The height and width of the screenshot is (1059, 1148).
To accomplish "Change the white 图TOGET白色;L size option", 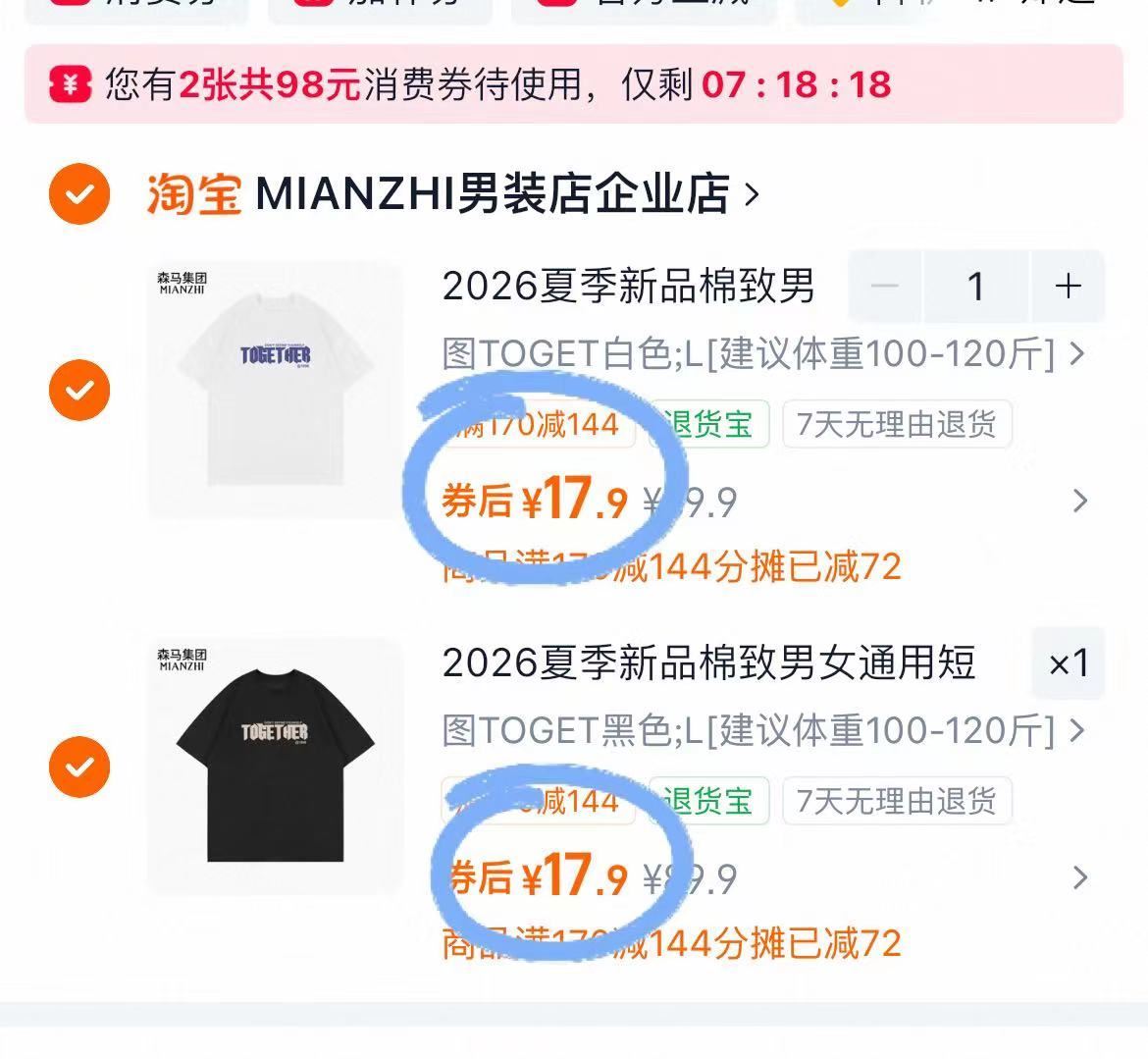I will click(x=763, y=353).
